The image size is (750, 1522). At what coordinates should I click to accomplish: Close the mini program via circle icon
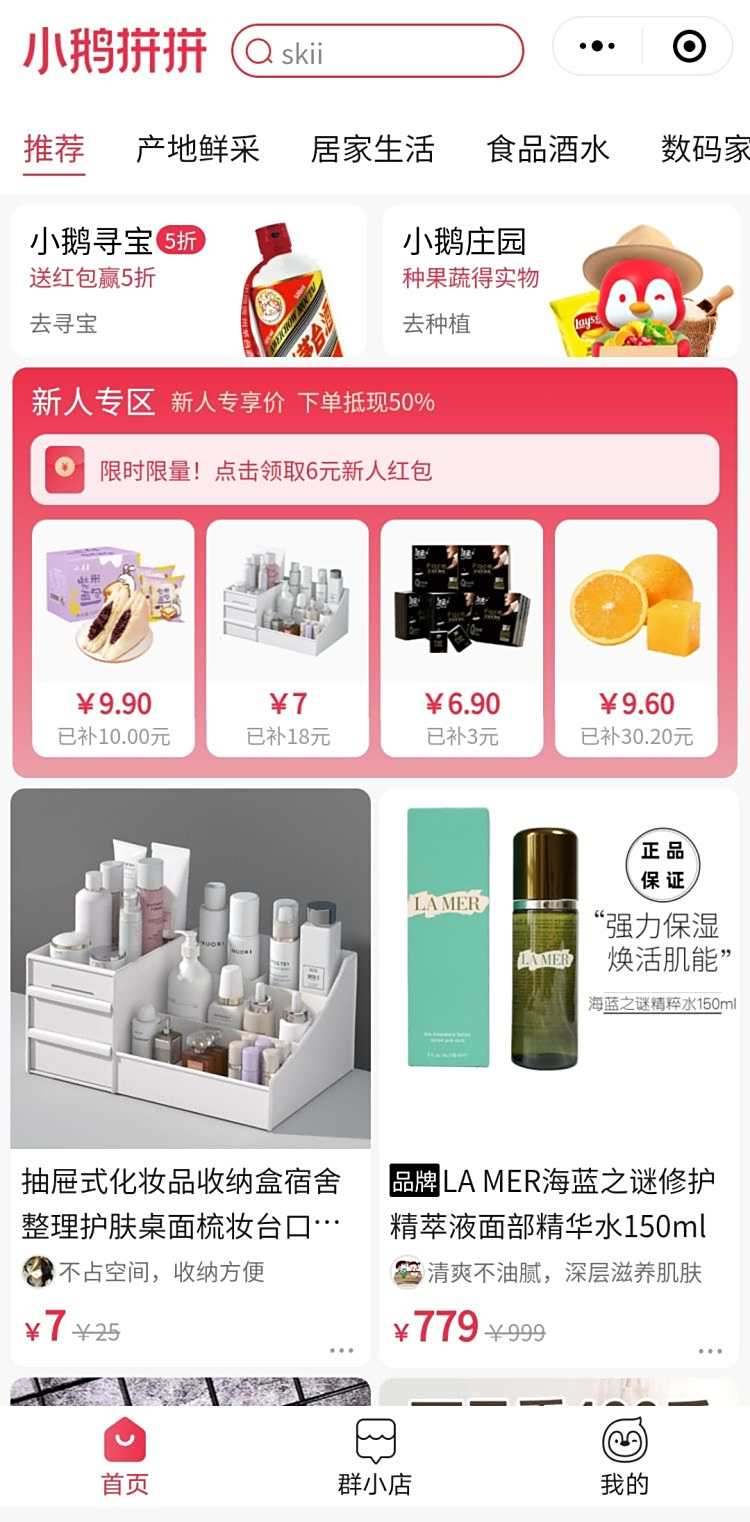pos(690,46)
